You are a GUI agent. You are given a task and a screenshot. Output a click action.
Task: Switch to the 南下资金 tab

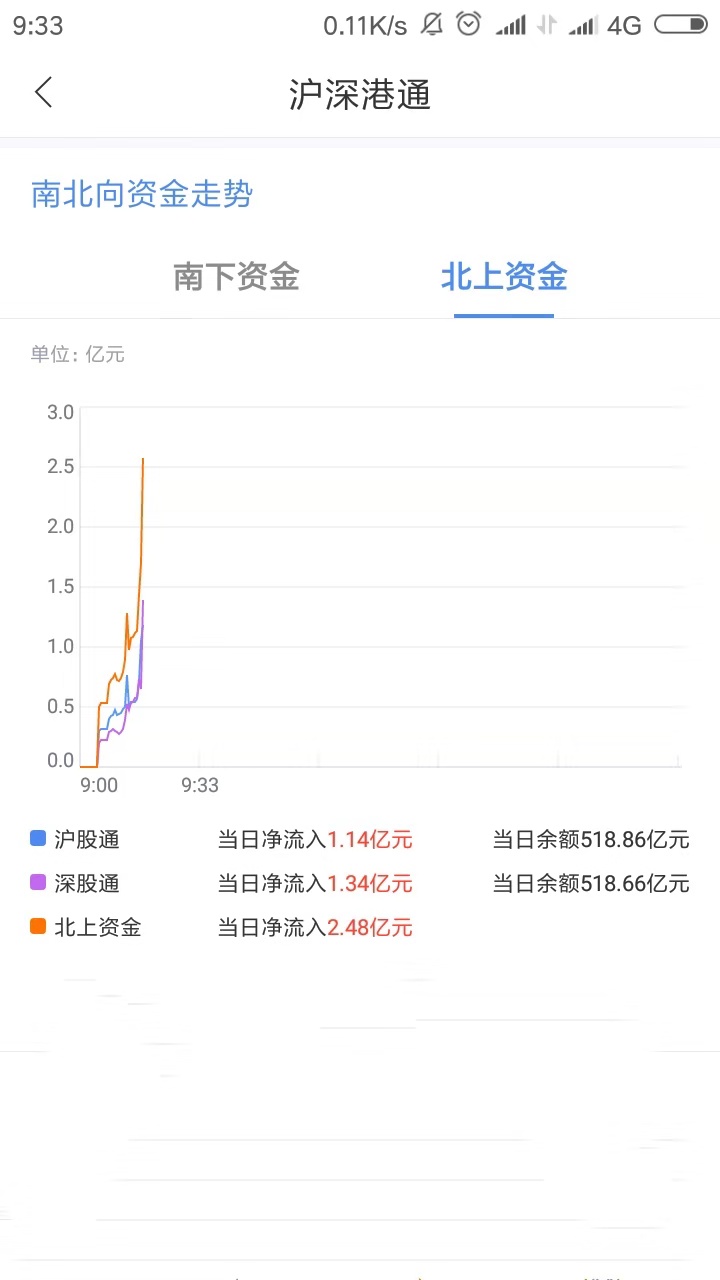tap(236, 278)
